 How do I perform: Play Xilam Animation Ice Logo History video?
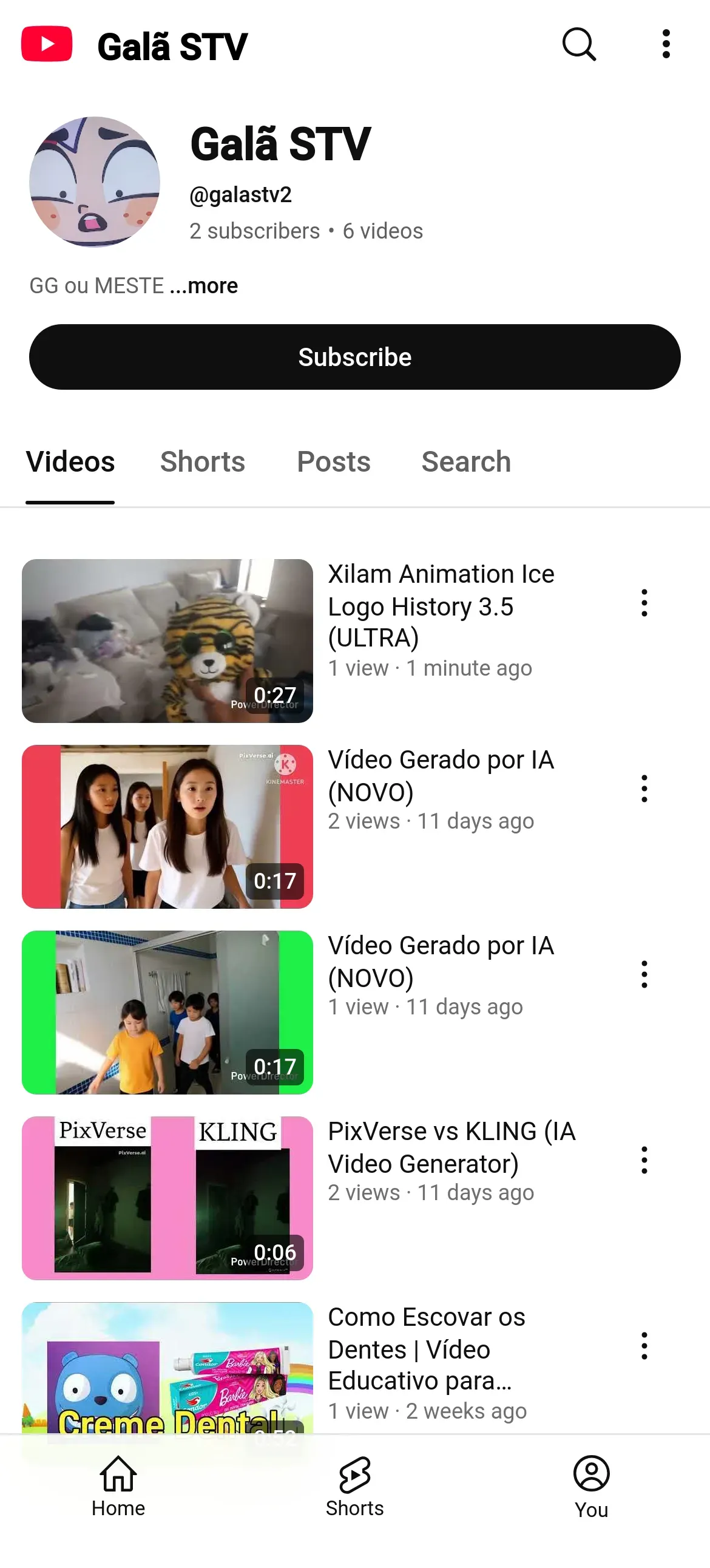pos(167,641)
